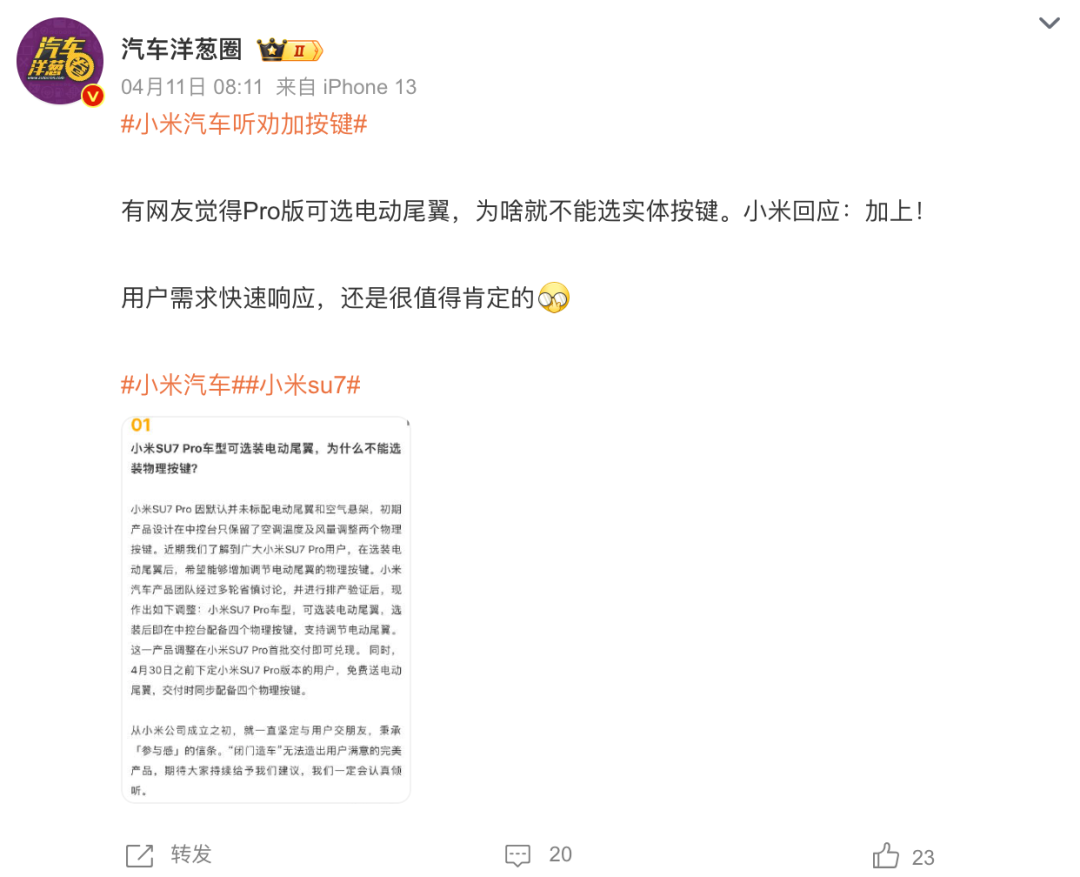The height and width of the screenshot is (877, 1080).
Task: Open hashtag #小米汽车听劝加按键#
Action: (x=244, y=125)
